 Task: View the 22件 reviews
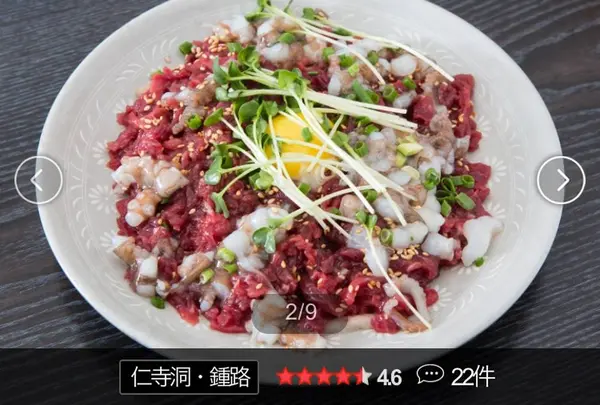pos(456,377)
